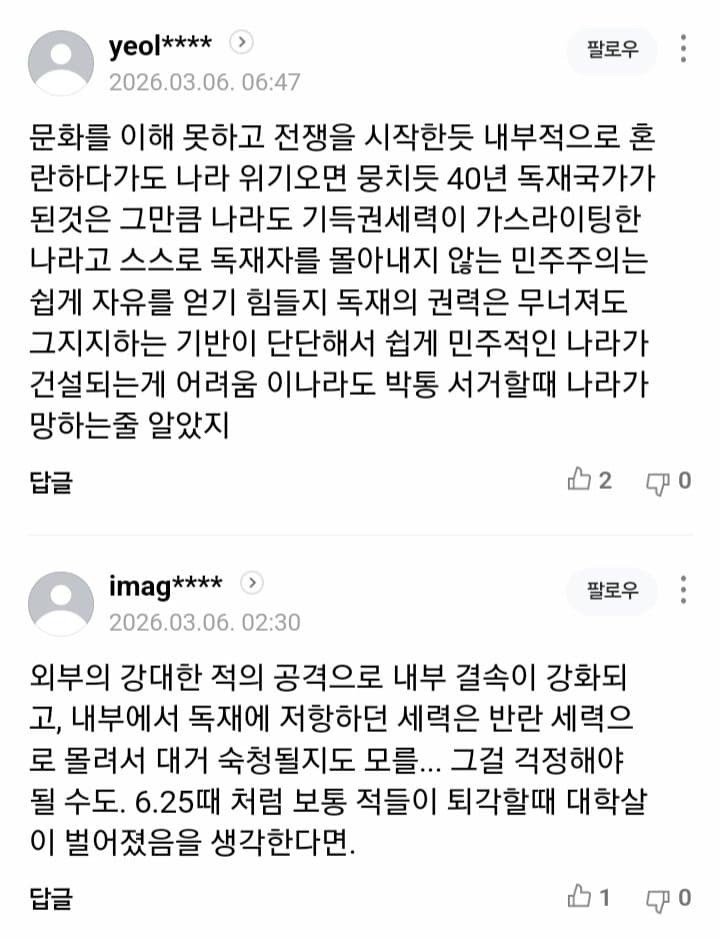Open overflow menu on yeol****'s comment
The image size is (720, 938).
[683, 50]
